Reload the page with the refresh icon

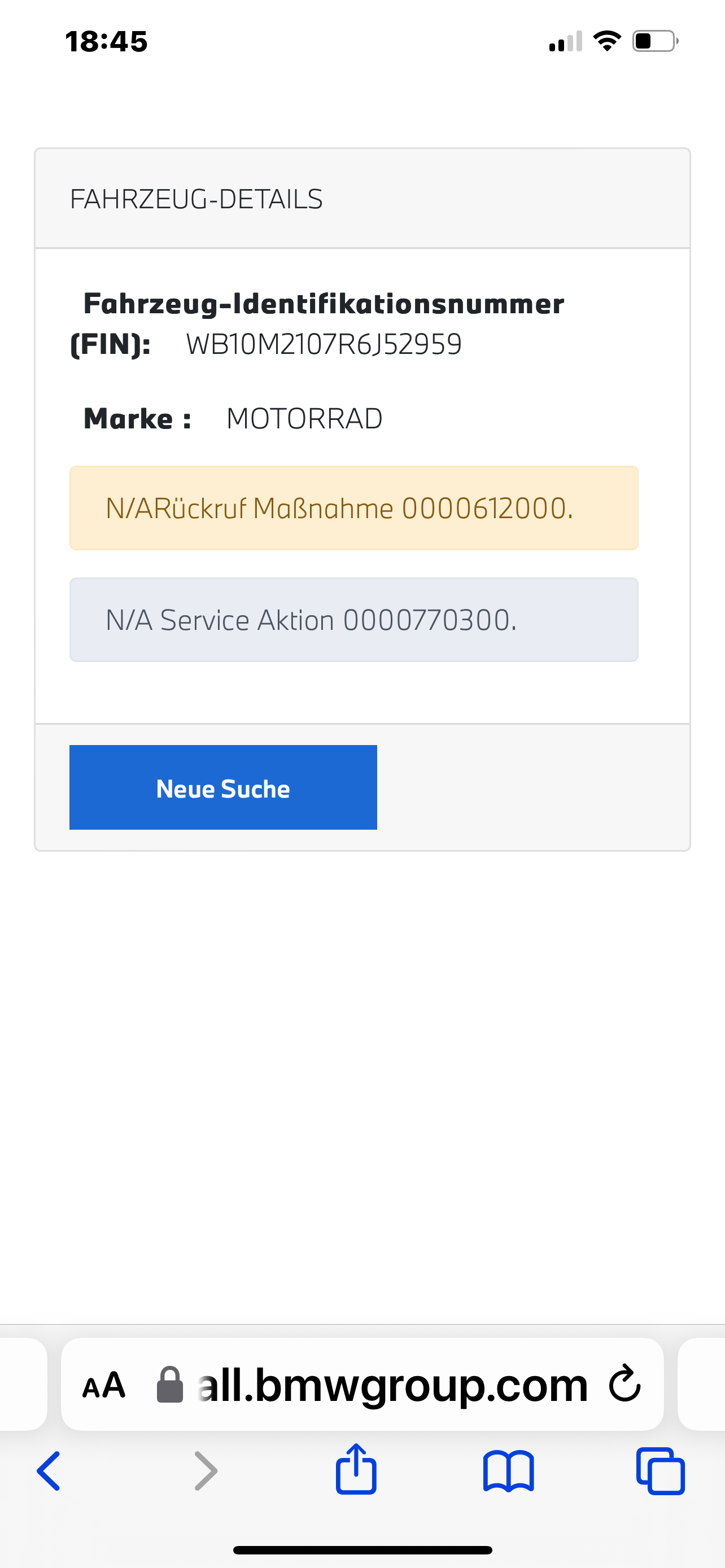(624, 1384)
